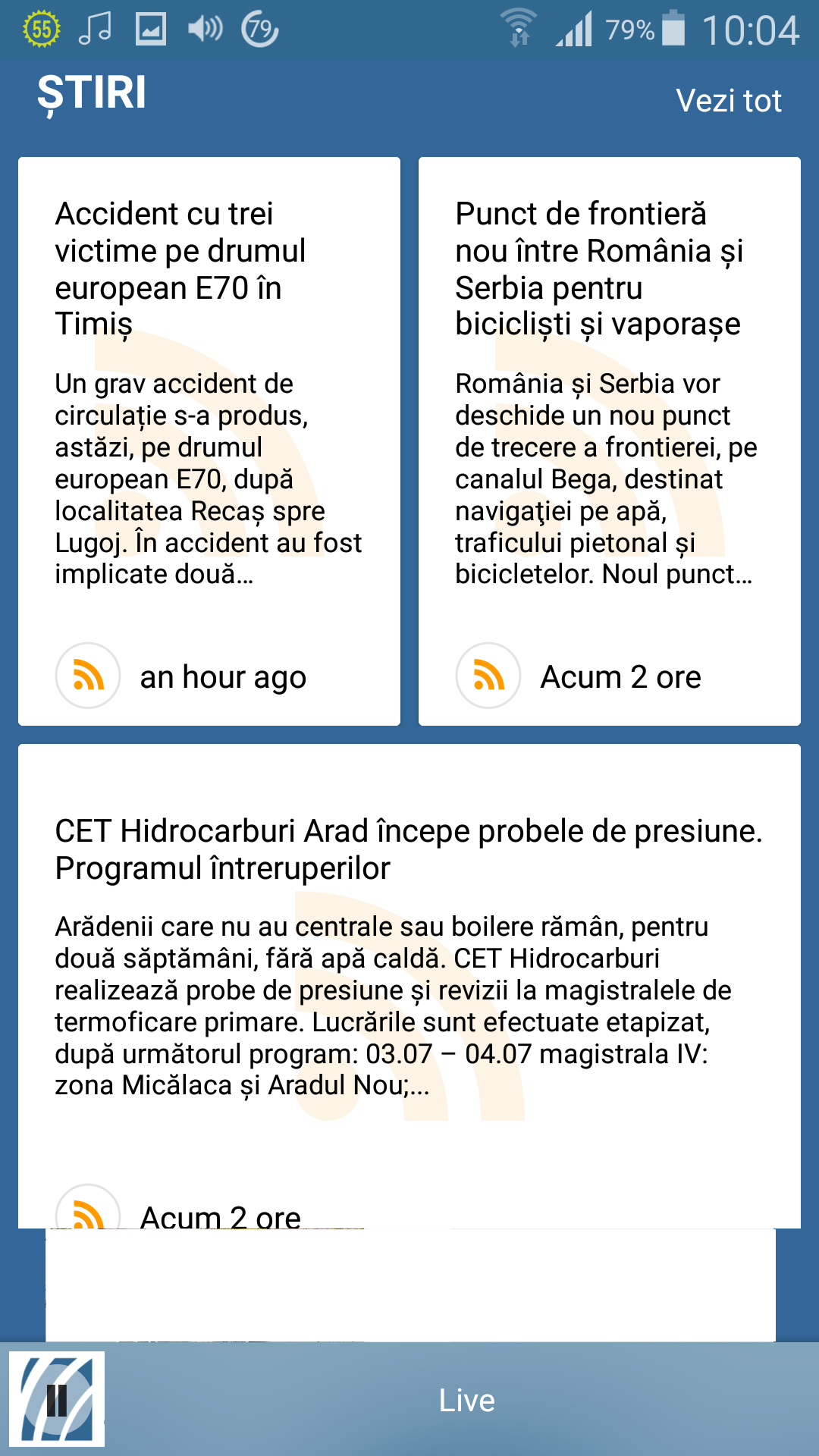Pause the live radio stream

pyautogui.click(x=57, y=1400)
